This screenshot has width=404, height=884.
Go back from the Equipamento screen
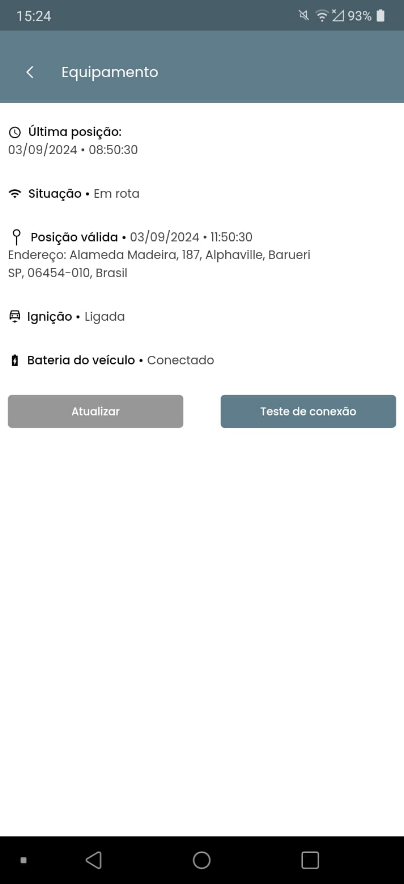[30, 72]
